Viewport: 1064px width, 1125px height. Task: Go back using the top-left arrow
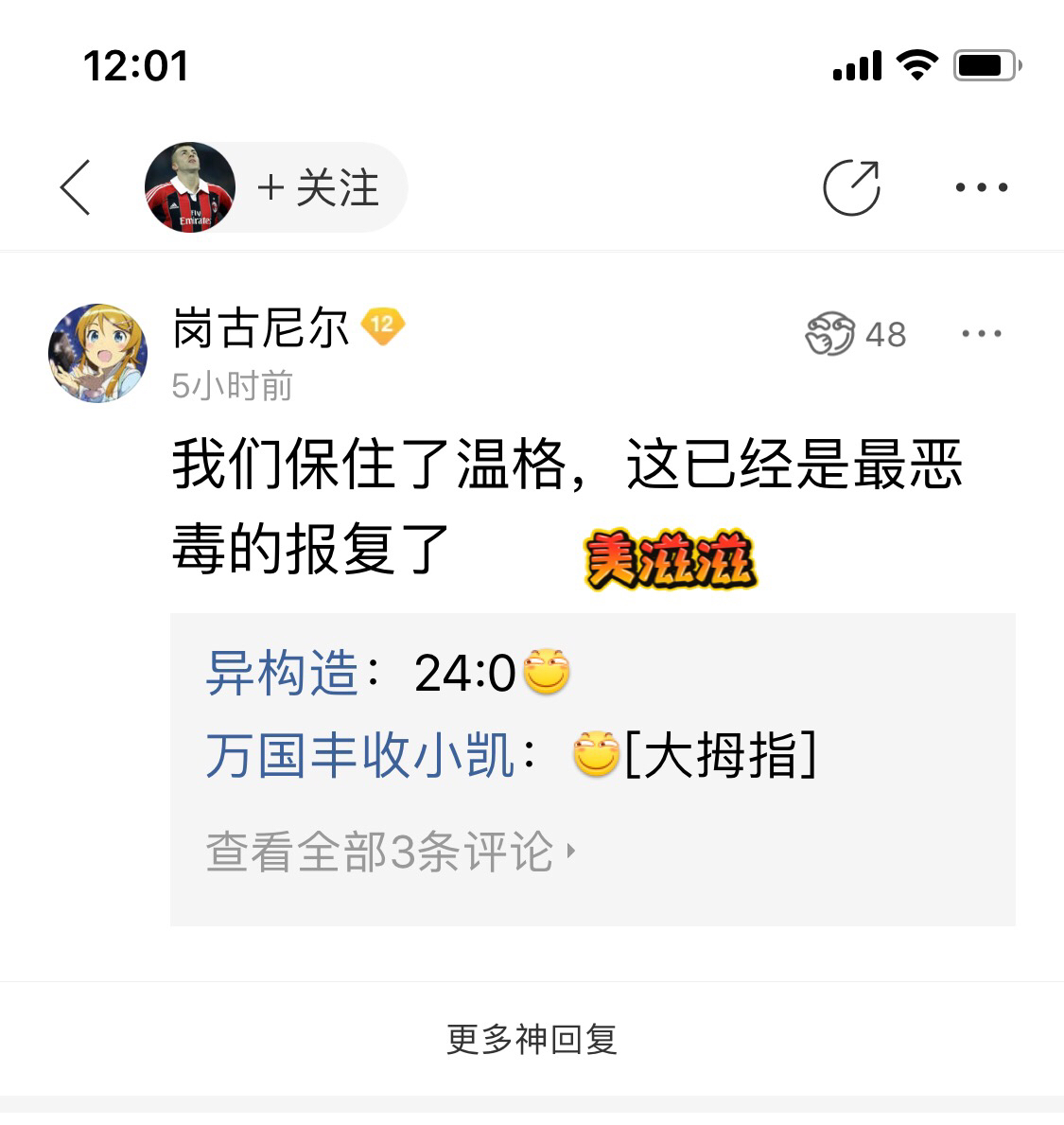click(x=76, y=187)
